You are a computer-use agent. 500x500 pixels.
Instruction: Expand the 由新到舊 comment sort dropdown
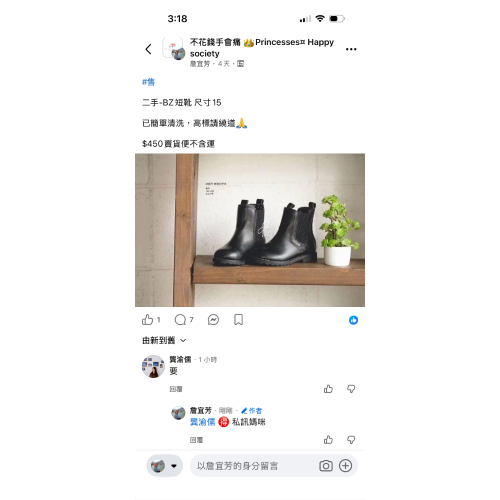164,340
